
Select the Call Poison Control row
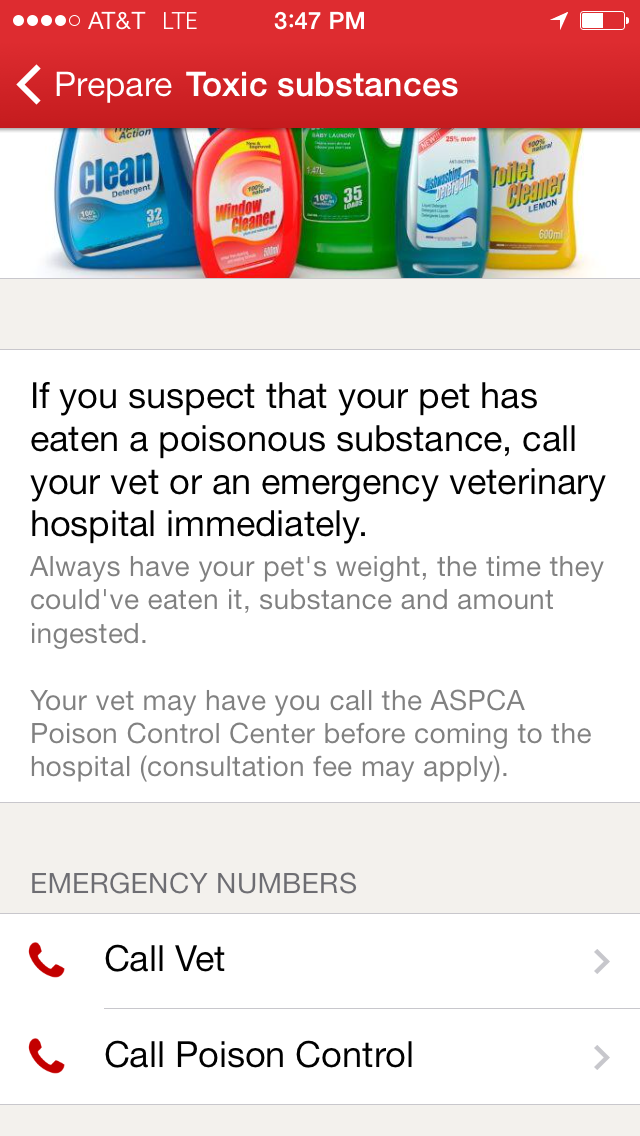pos(320,1056)
